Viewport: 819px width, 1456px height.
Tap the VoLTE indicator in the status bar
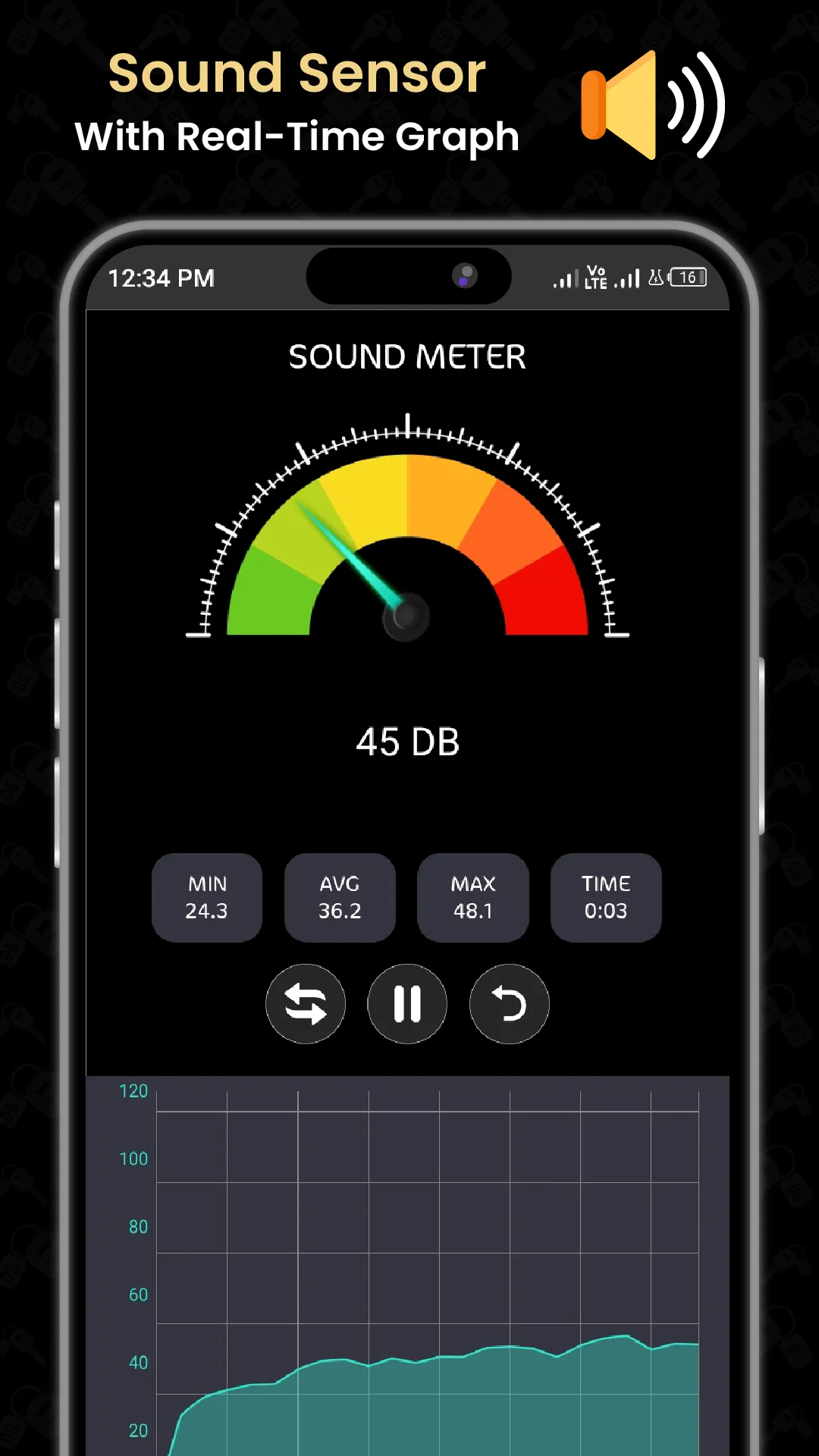click(x=596, y=278)
